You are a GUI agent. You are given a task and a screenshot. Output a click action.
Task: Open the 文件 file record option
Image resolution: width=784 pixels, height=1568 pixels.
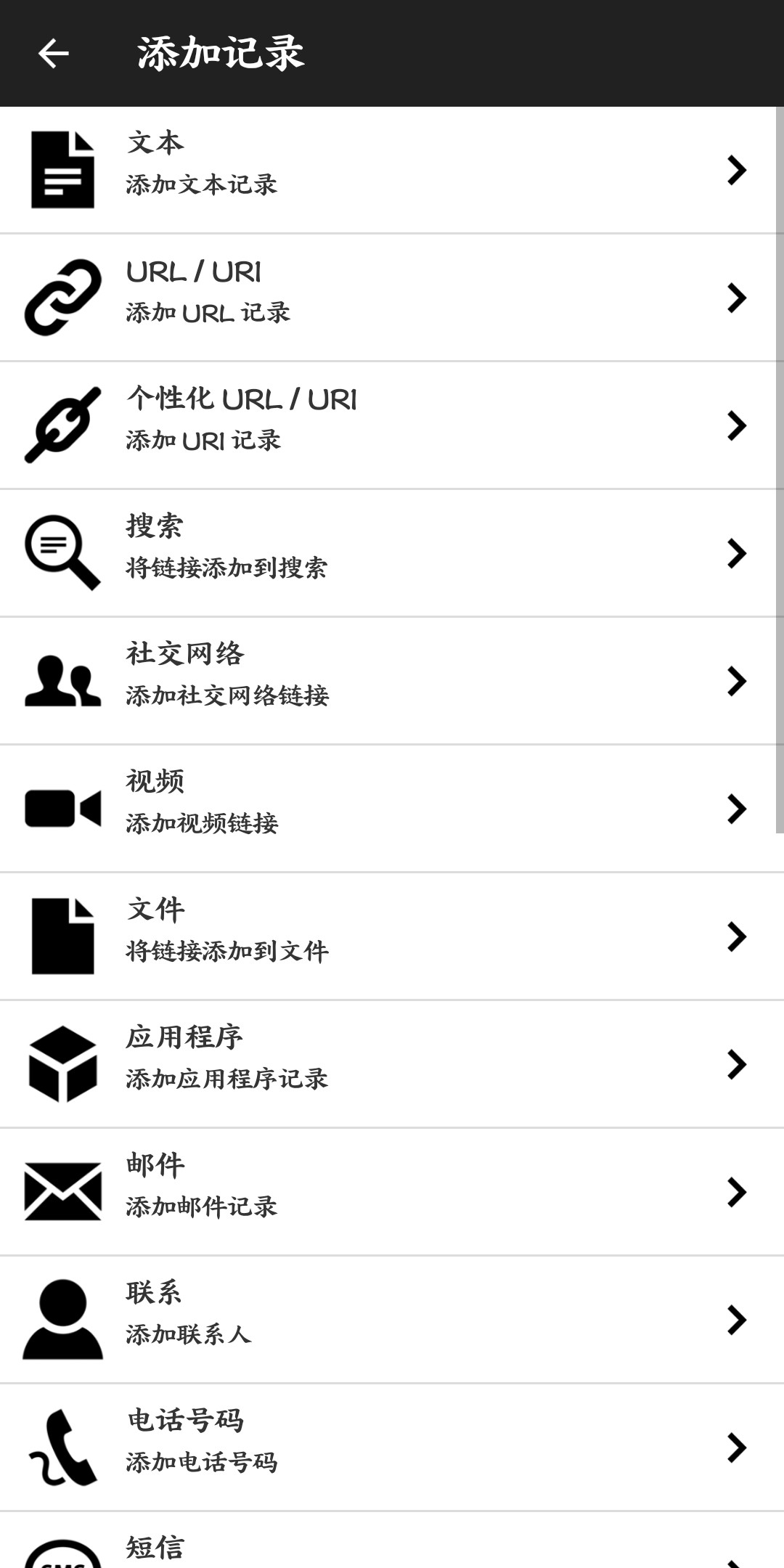pyautogui.click(x=392, y=936)
